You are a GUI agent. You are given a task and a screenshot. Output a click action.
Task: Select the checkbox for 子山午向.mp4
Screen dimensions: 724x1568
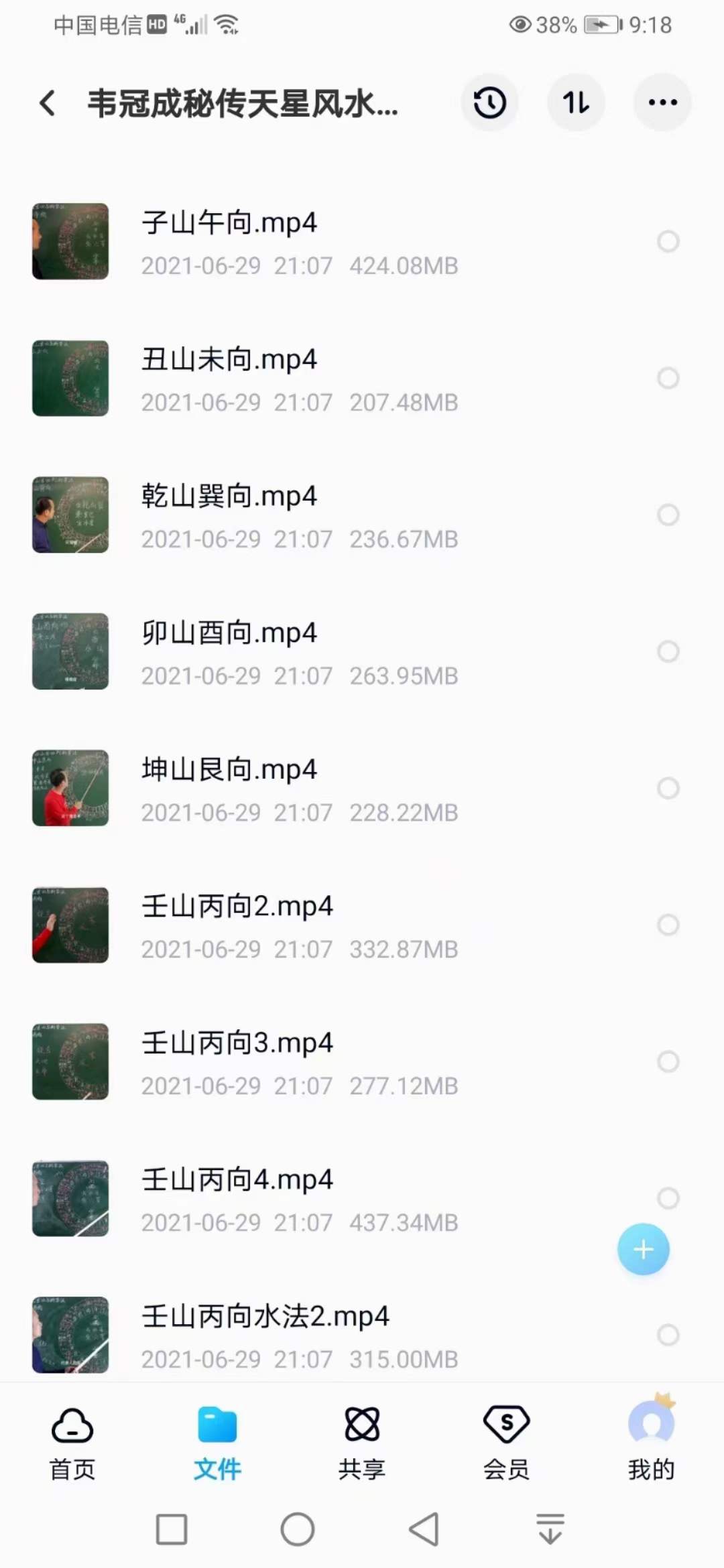tap(668, 241)
